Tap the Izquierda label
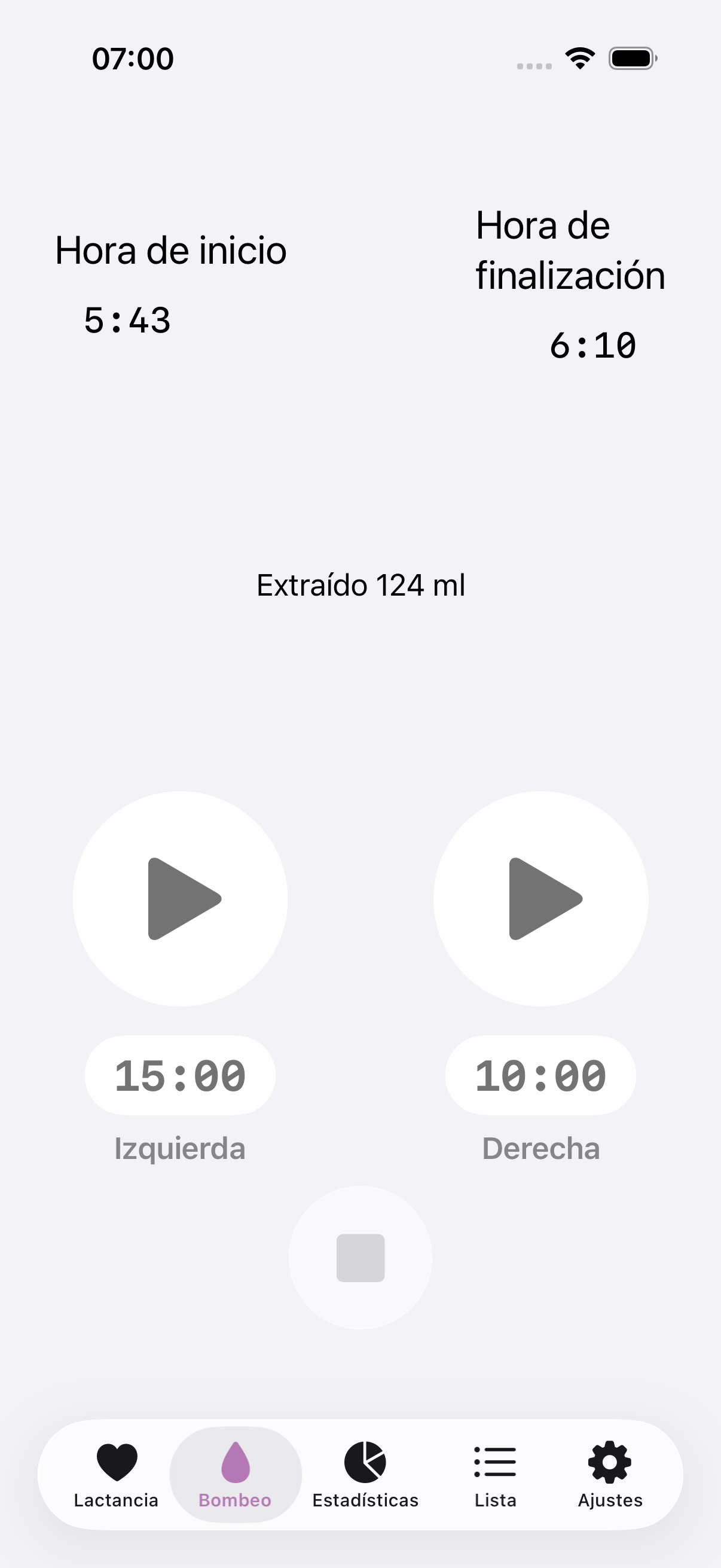This screenshot has width=721, height=1568. pyautogui.click(x=180, y=1148)
